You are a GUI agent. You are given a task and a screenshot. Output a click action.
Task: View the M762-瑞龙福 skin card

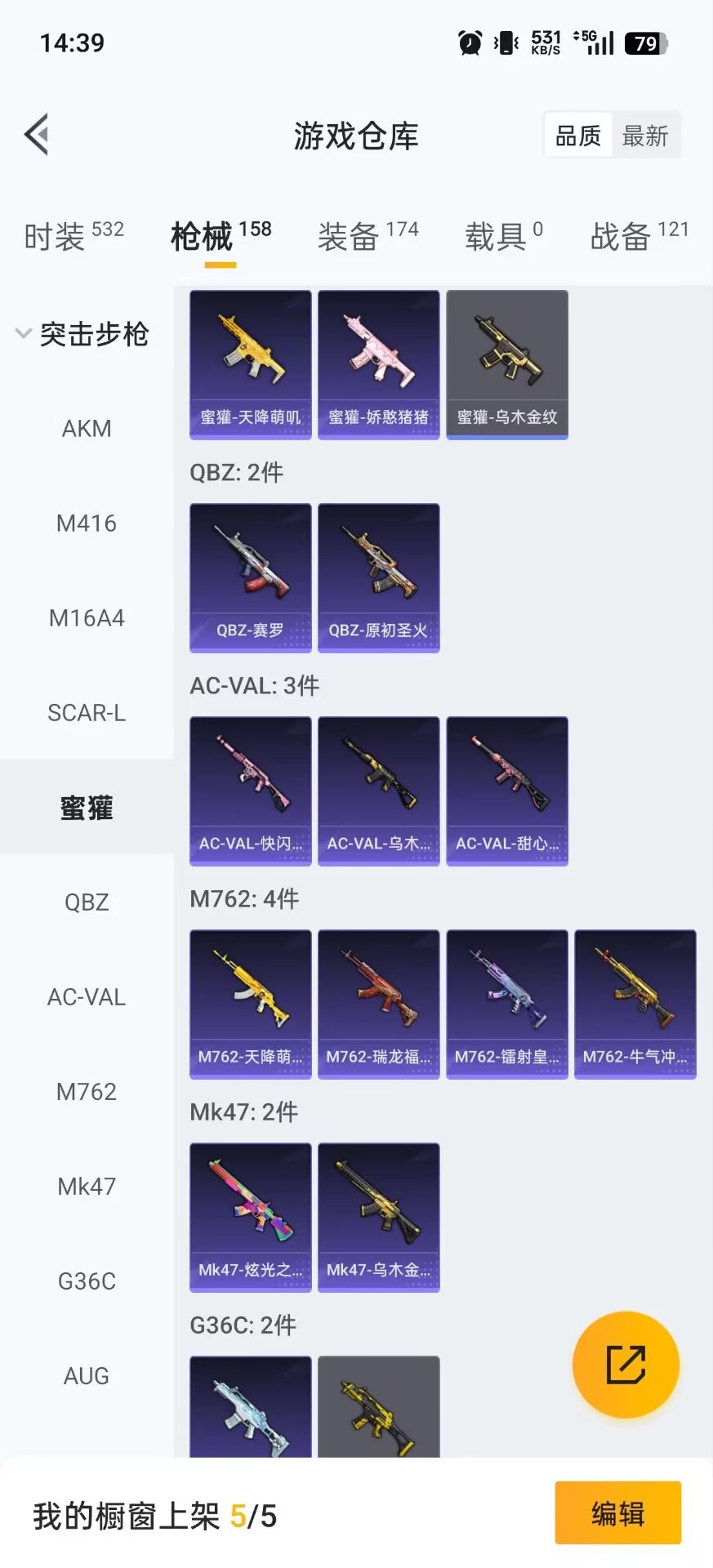click(379, 1004)
